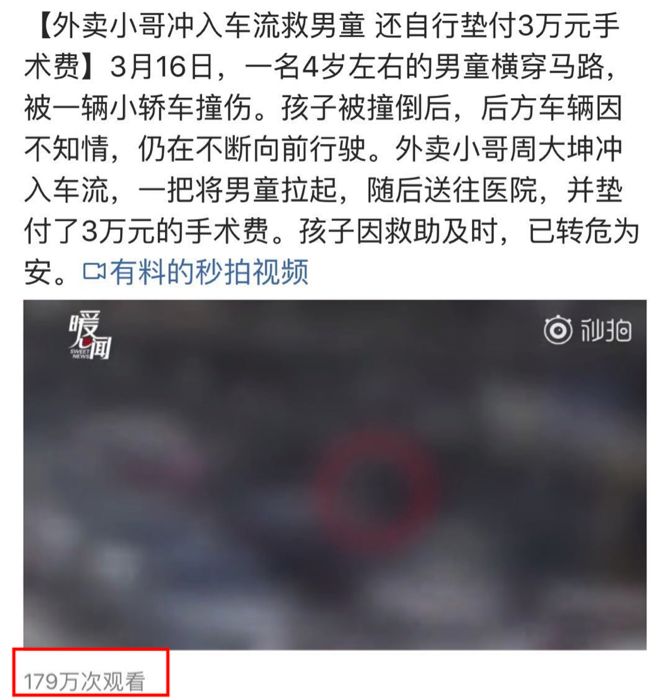This screenshot has height=700, width=670.
Task: Open the 有料的秒拍视频 link
Action: (x=198, y=271)
